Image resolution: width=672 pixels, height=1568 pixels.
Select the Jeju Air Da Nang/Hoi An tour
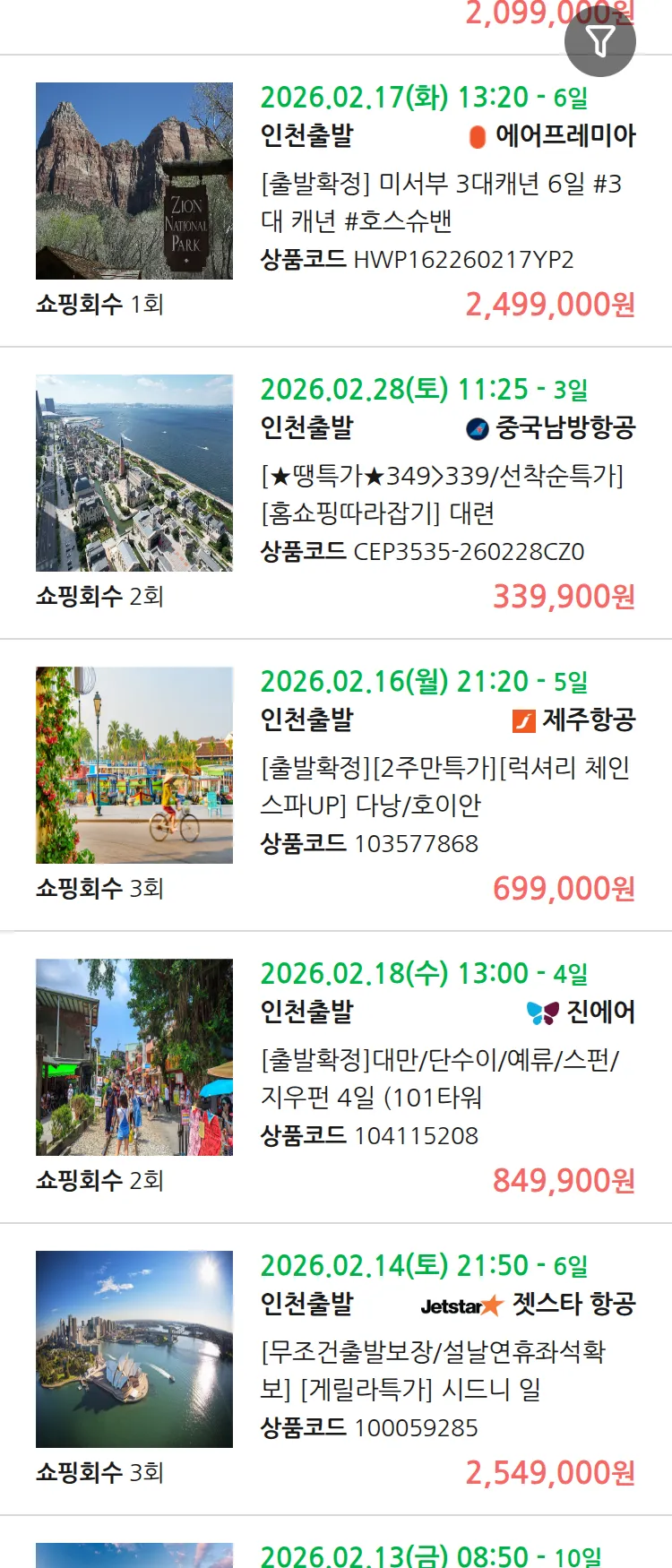point(444,786)
